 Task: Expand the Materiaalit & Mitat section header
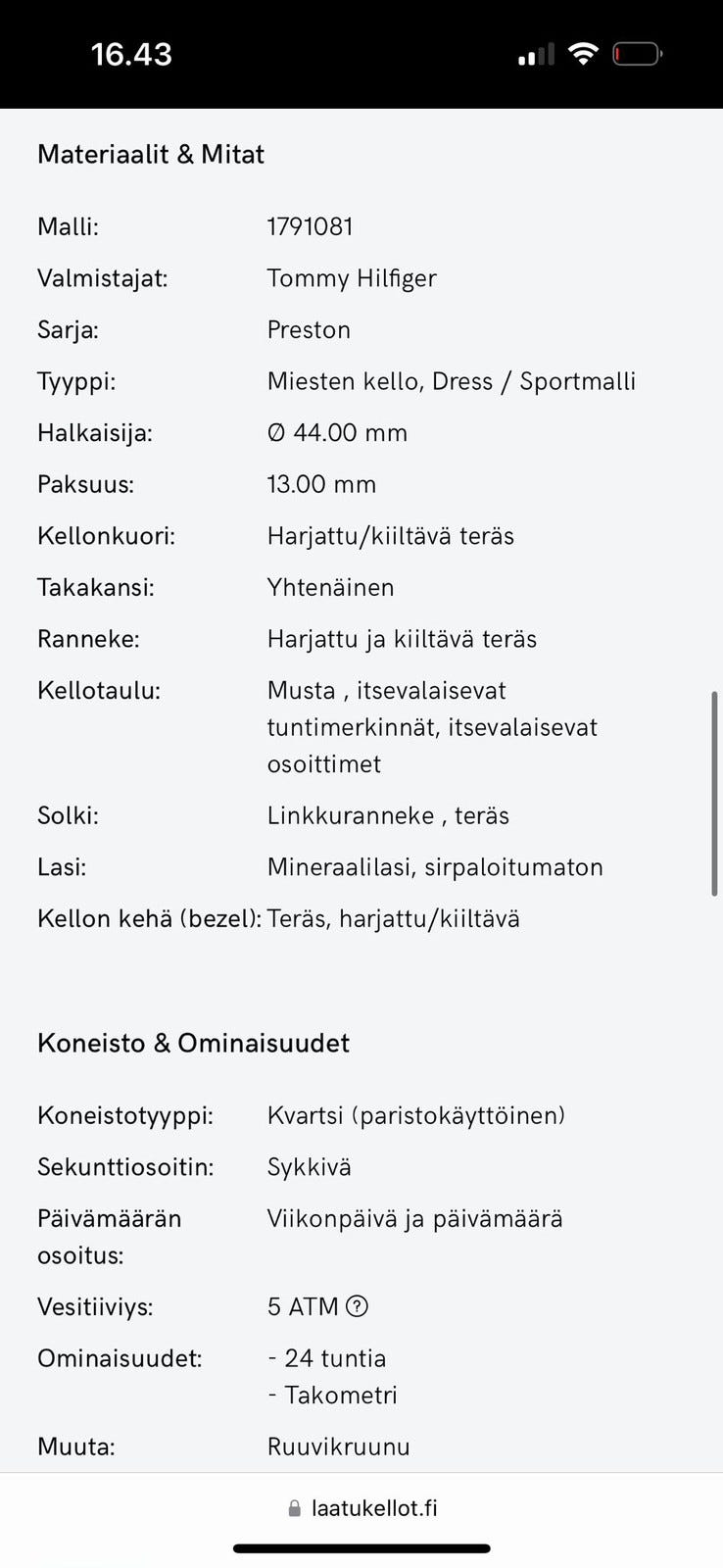click(150, 154)
